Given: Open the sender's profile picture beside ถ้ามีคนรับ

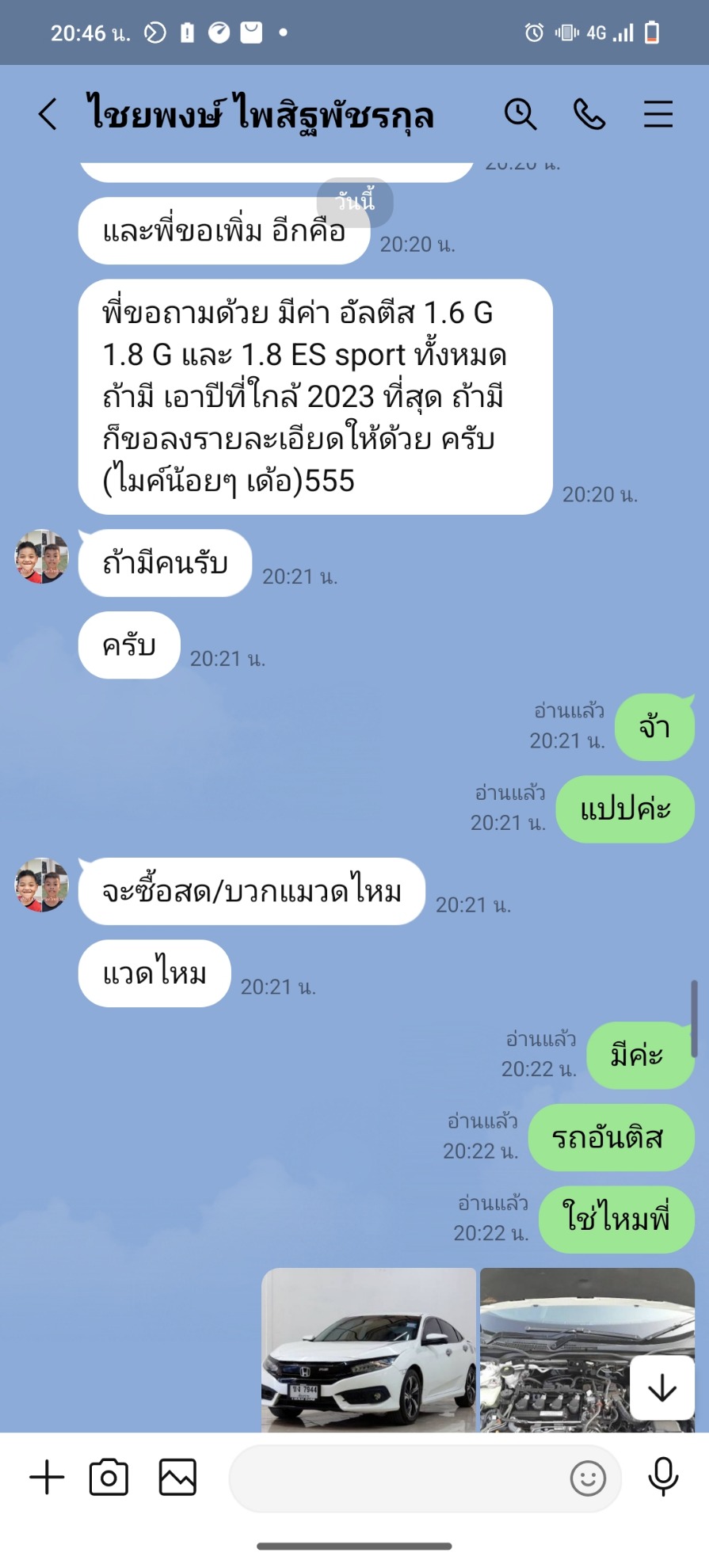Looking at the screenshot, I should point(42,557).
